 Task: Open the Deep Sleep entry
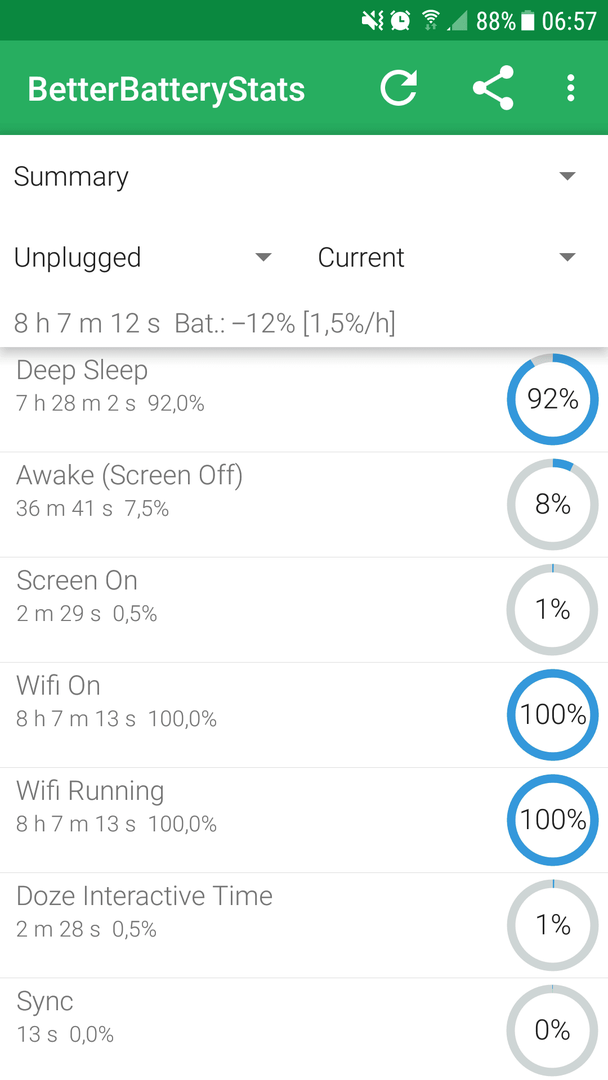(304, 399)
